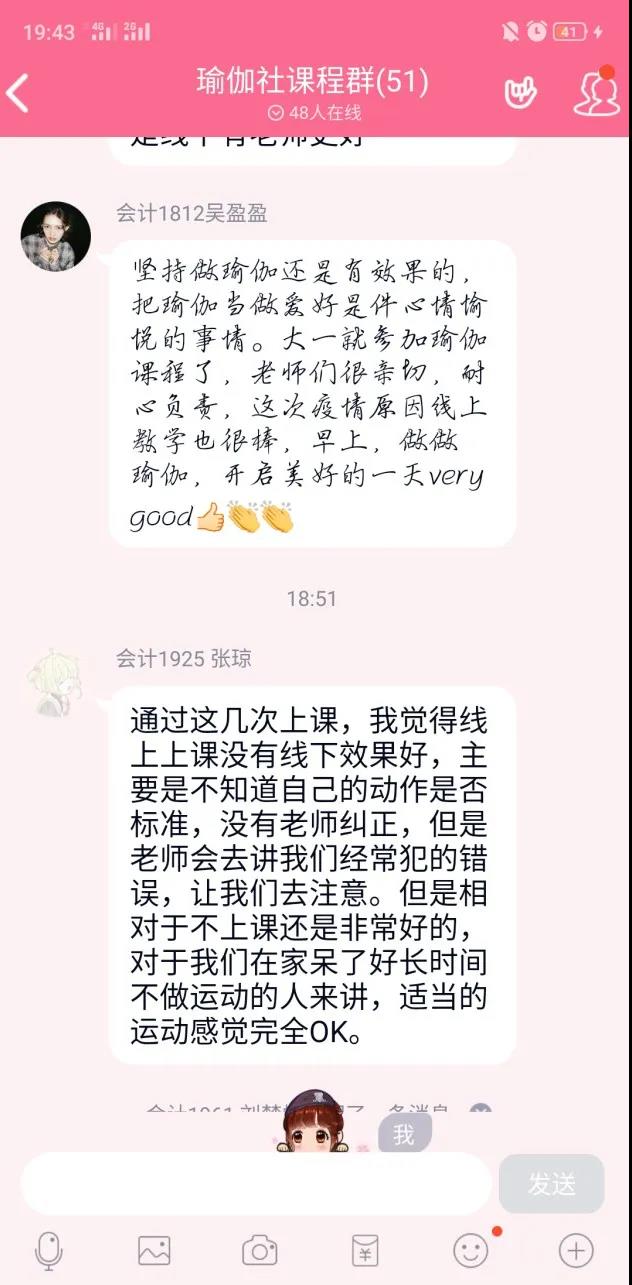
Task: Open the photo gallery picker
Action: (154, 1250)
